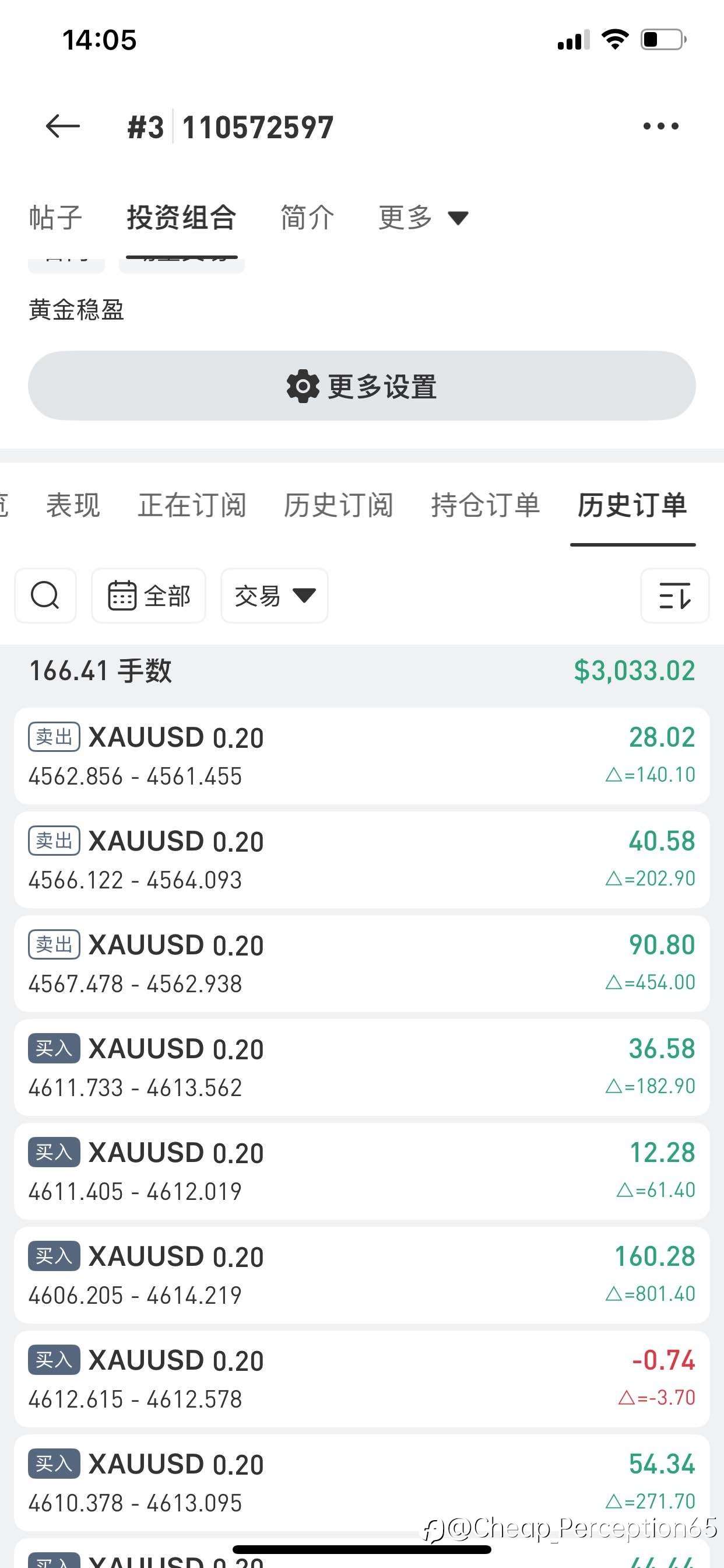The height and width of the screenshot is (1568, 724).
Task: Switch to the 持仓订单 tab
Action: (x=486, y=506)
